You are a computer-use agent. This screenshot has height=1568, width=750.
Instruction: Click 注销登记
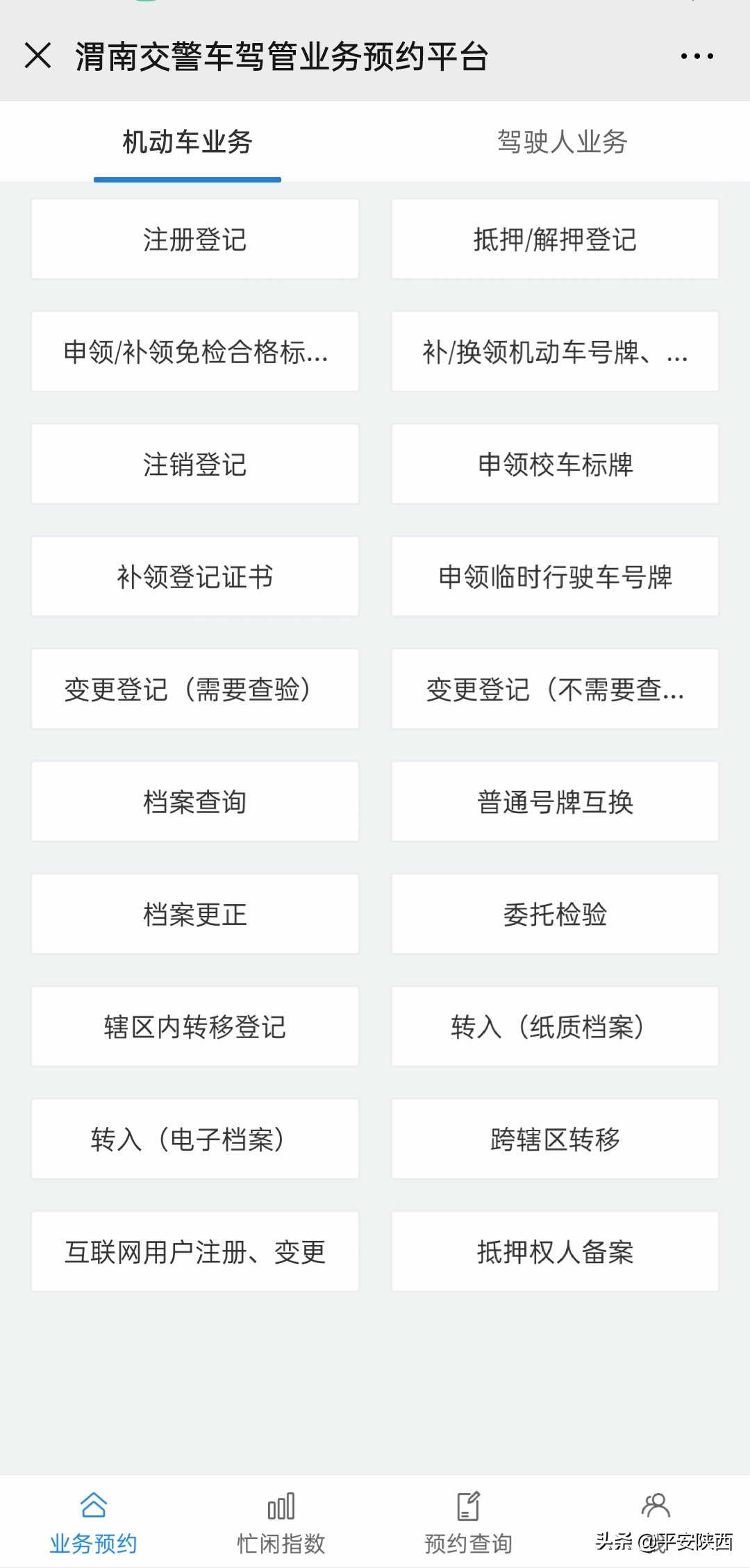194,464
